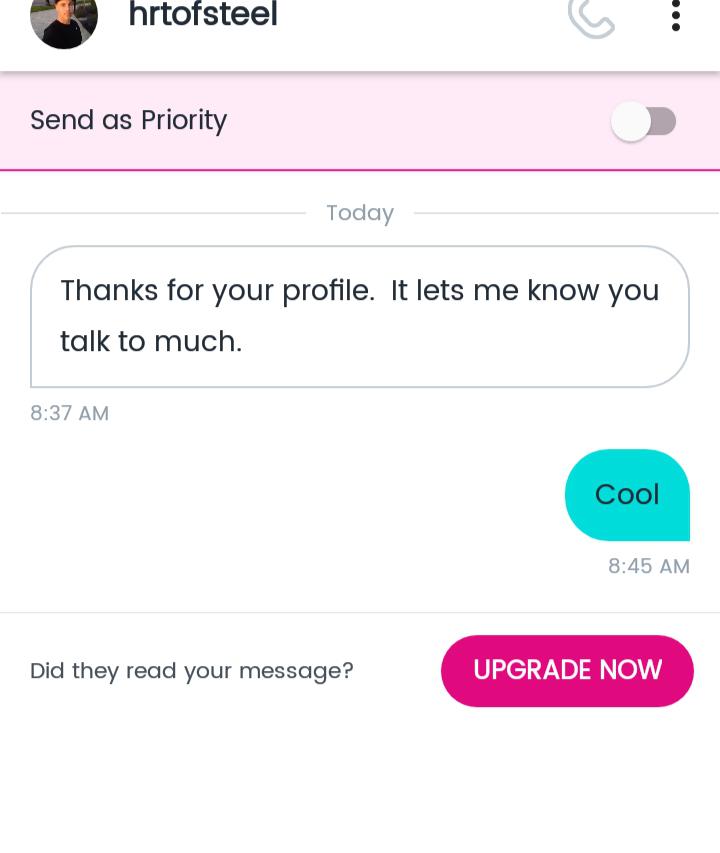Open the three-dot overflow menu
This screenshot has height=853, width=720.
coord(676,16)
